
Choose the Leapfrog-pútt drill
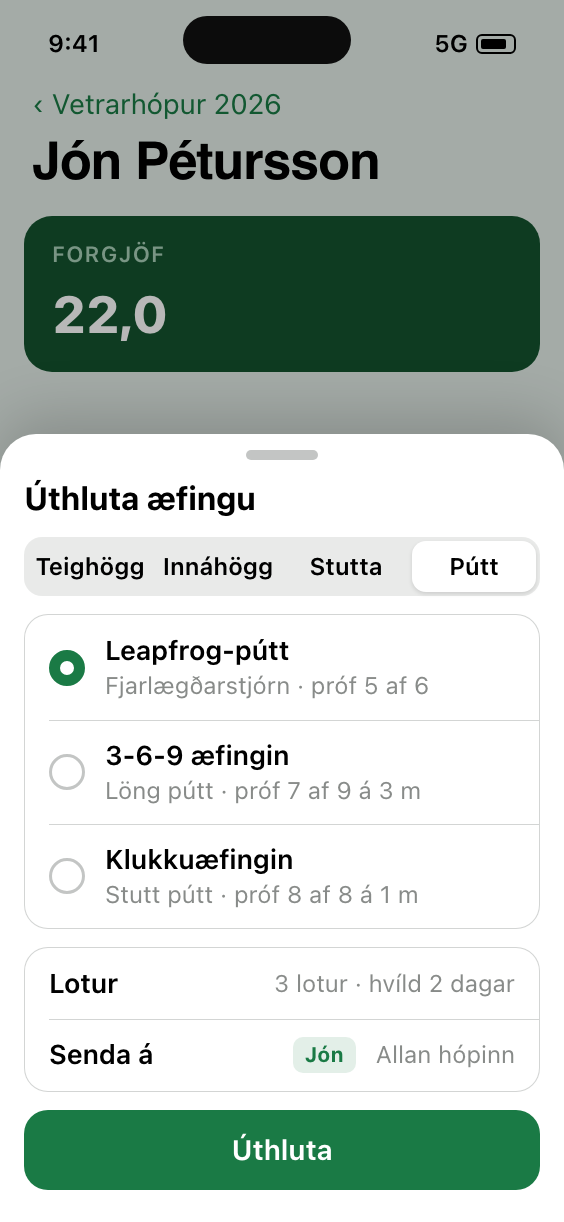click(x=282, y=668)
